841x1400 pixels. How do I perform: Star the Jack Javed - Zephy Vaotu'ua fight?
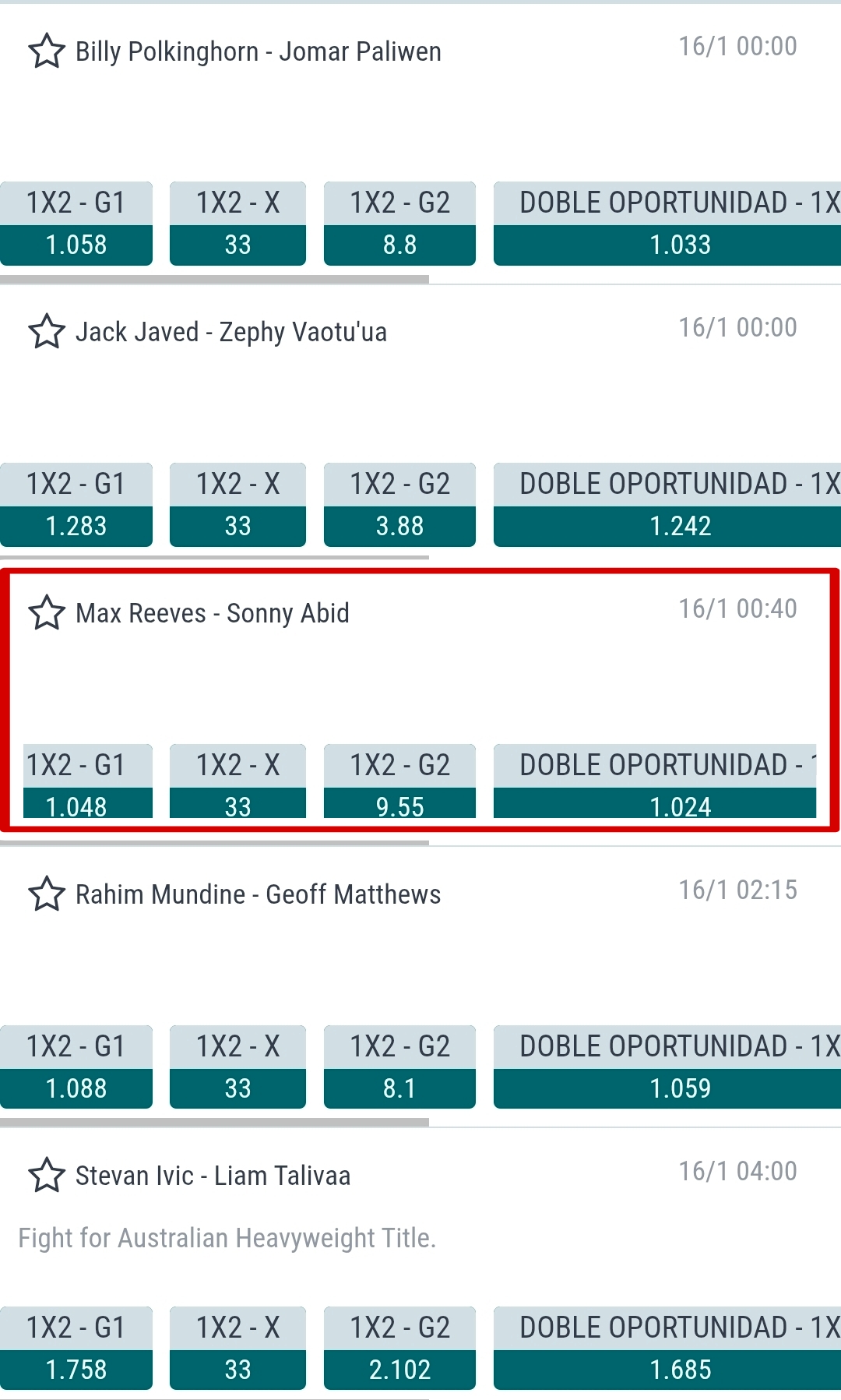coord(47,332)
